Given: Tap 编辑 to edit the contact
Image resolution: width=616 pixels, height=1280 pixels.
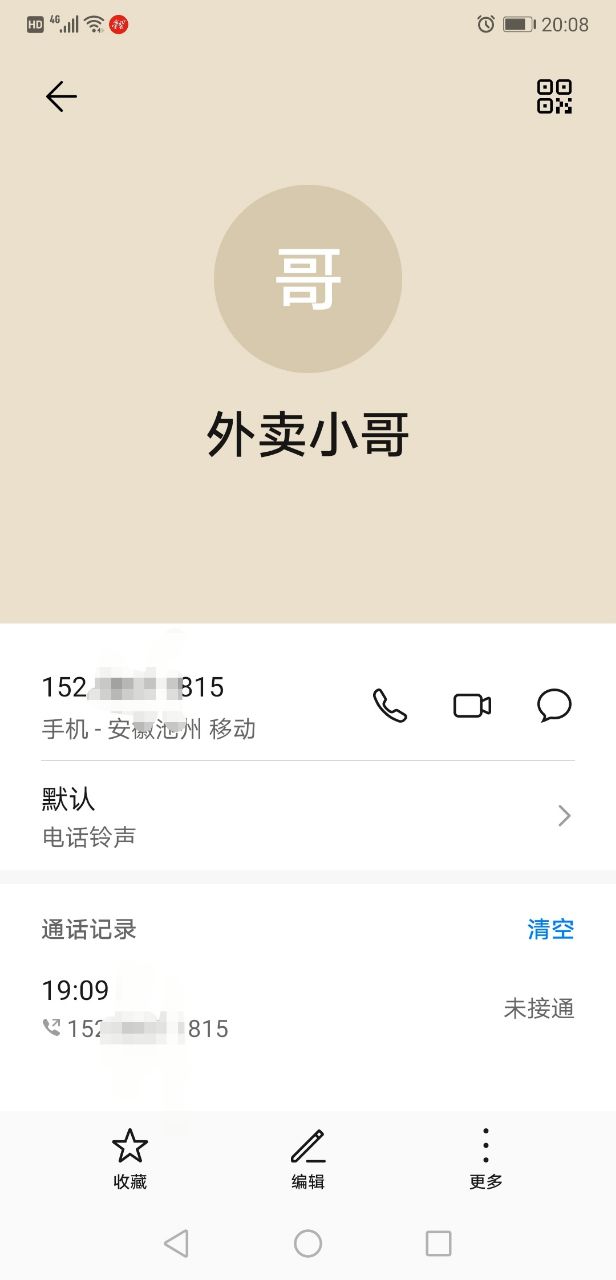Looking at the screenshot, I should pos(307,1158).
